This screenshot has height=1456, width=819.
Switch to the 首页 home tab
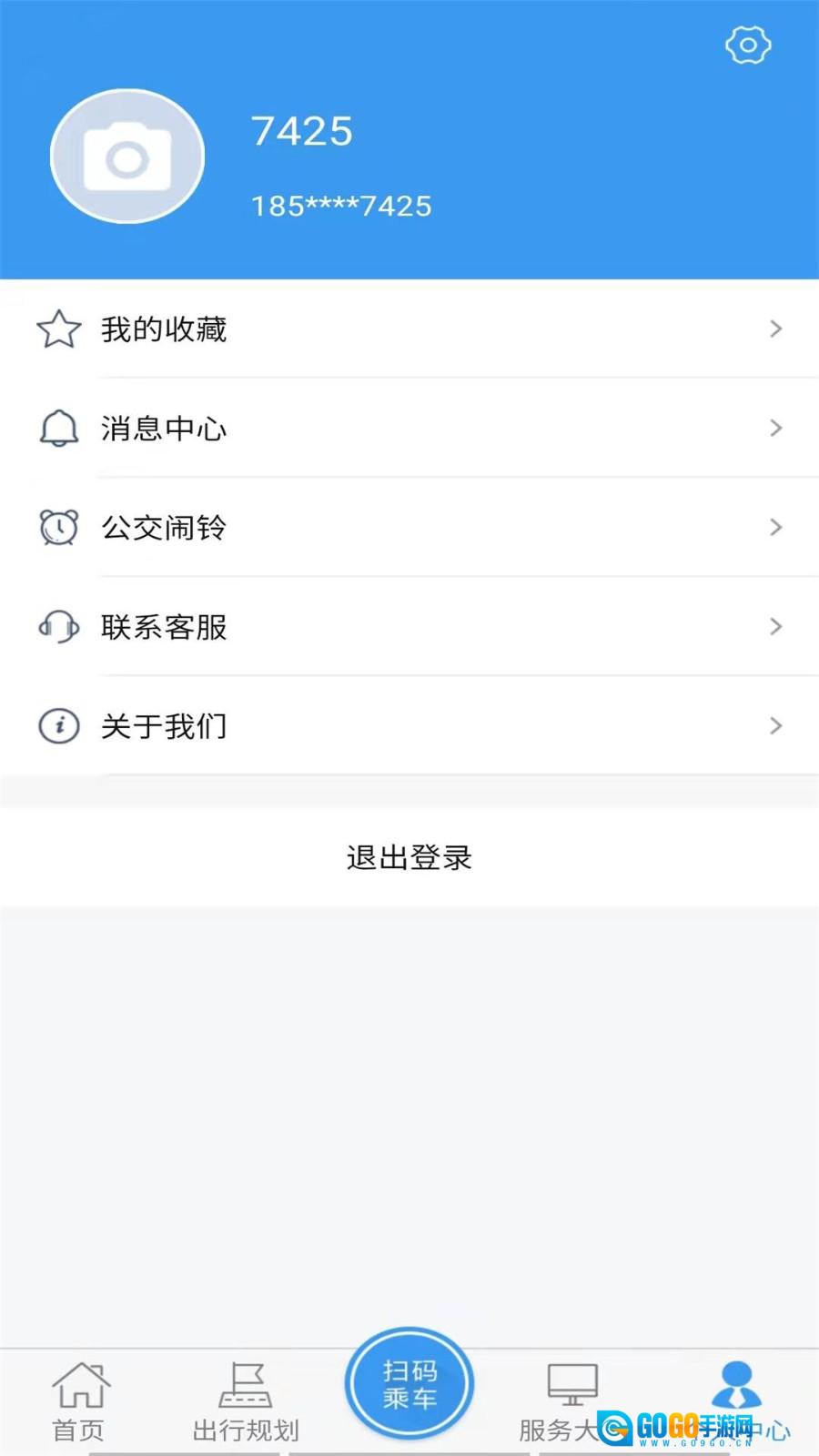coord(80,1401)
